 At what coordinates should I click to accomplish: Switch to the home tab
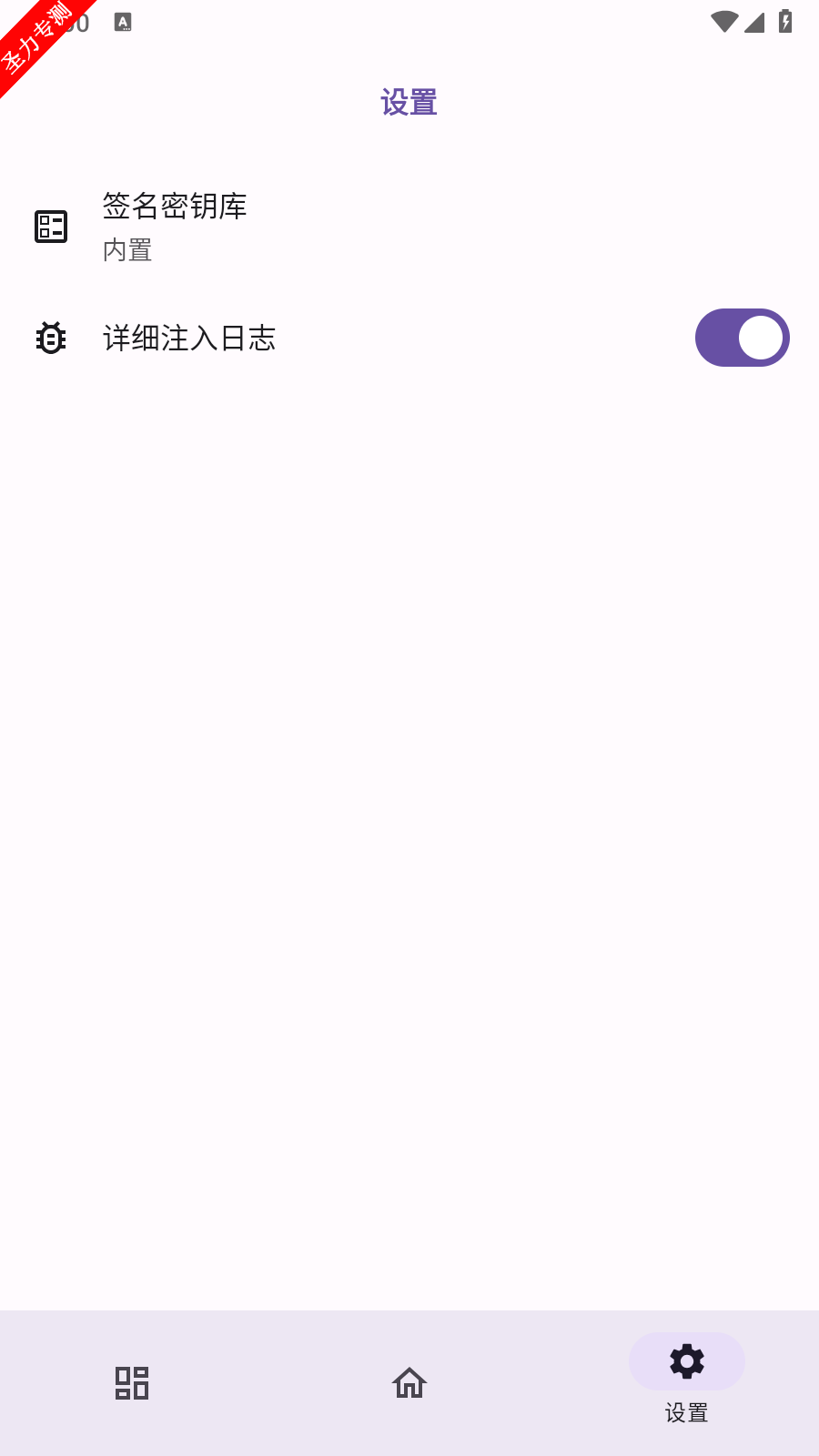tap(409, 1382)
